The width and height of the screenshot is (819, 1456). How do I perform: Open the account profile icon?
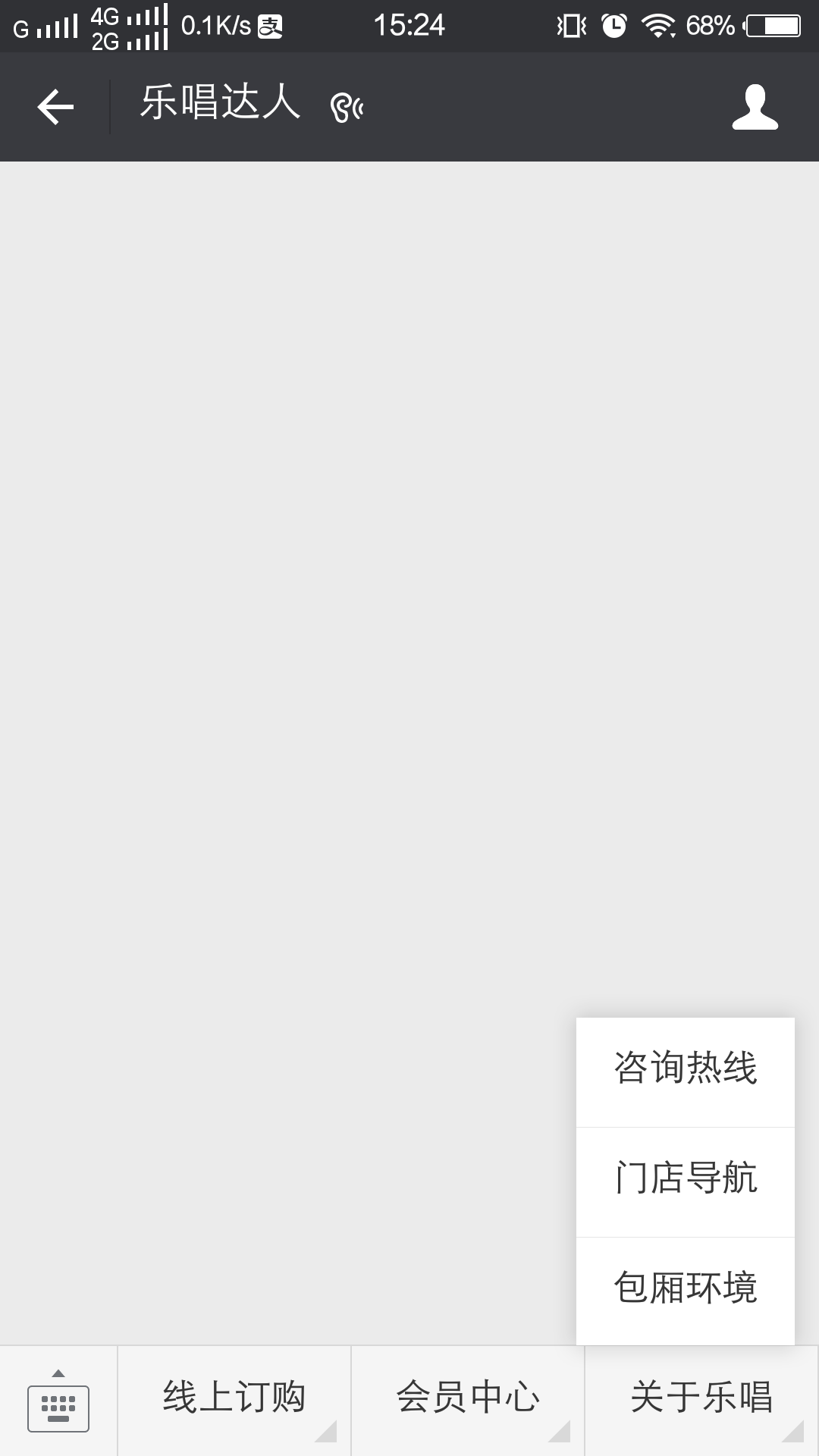pyautogui.click(x=755, y=107)
